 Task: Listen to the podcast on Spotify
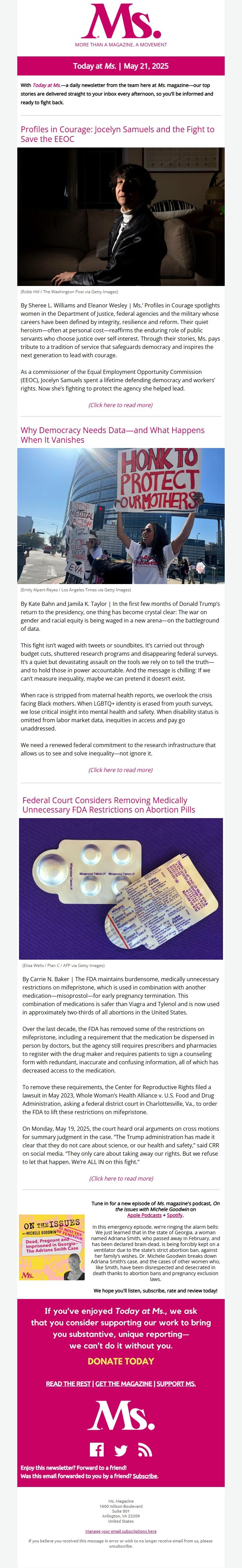pos(175,1215)
